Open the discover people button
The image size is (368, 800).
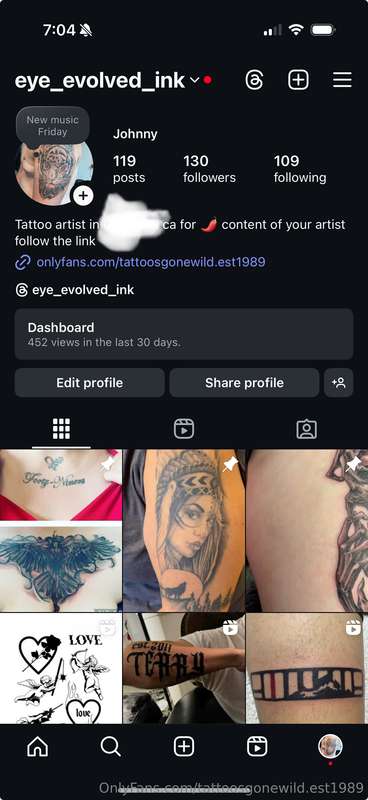(x=338, y=383)
